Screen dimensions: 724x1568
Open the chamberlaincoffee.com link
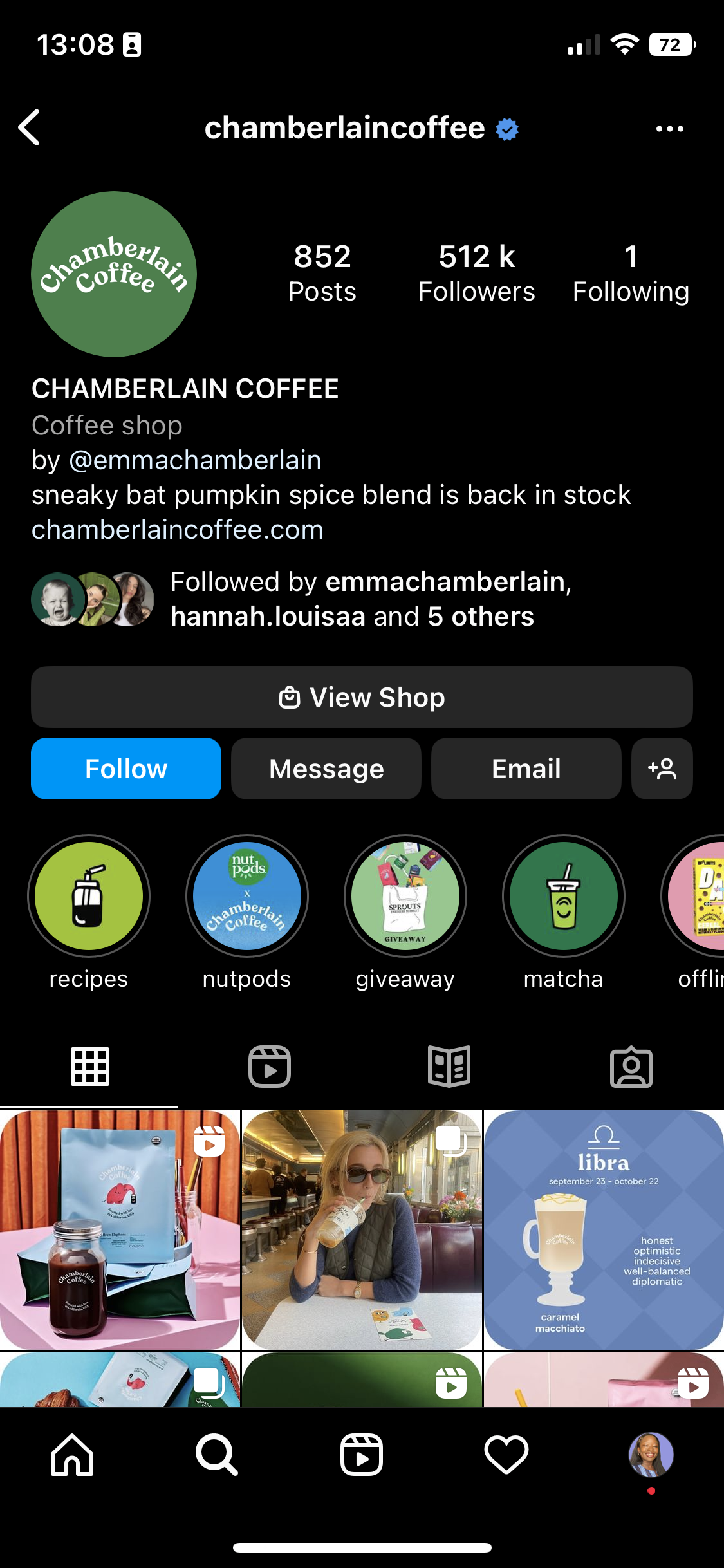(178, 530)
